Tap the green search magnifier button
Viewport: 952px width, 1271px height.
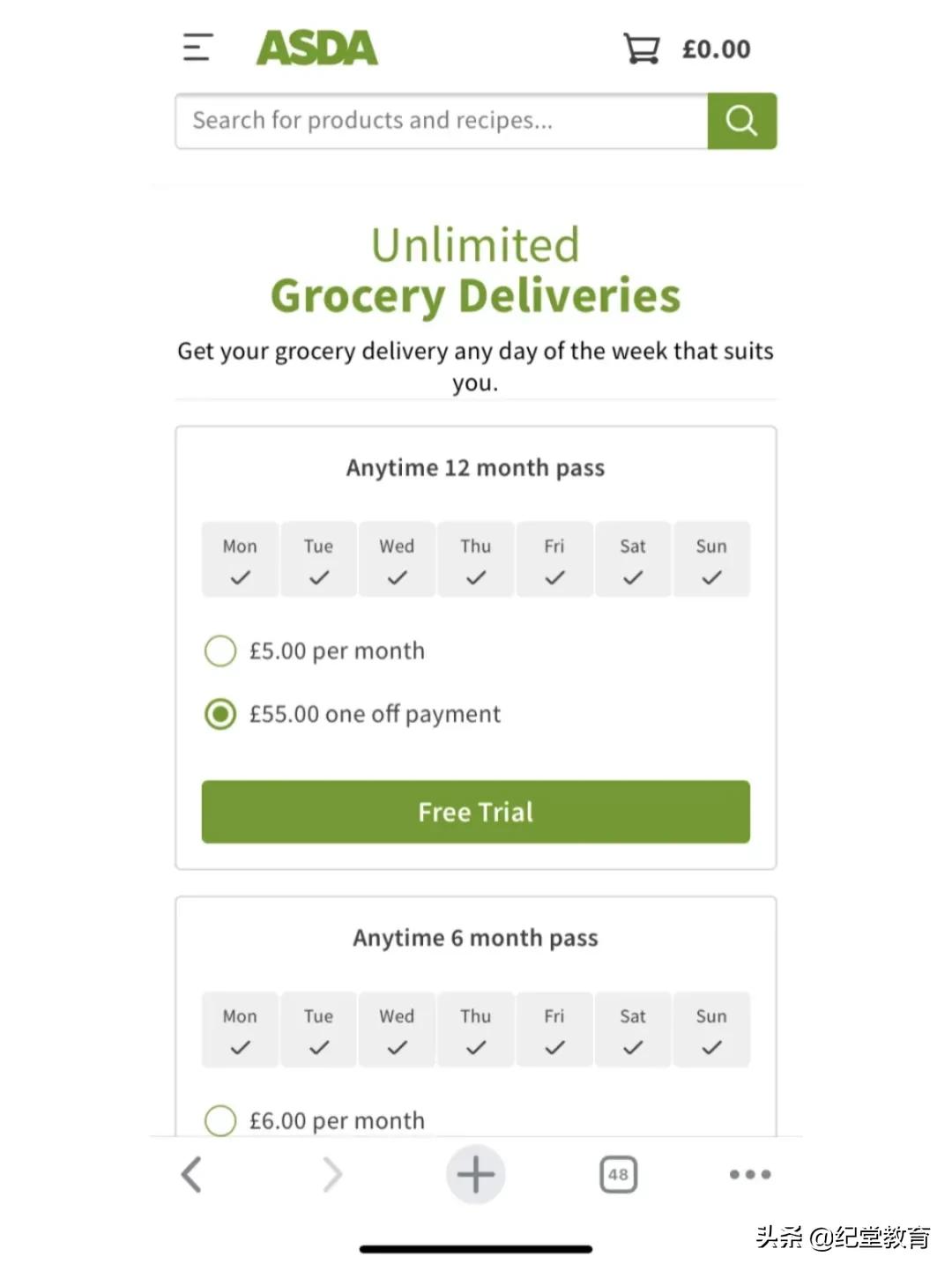741,121
